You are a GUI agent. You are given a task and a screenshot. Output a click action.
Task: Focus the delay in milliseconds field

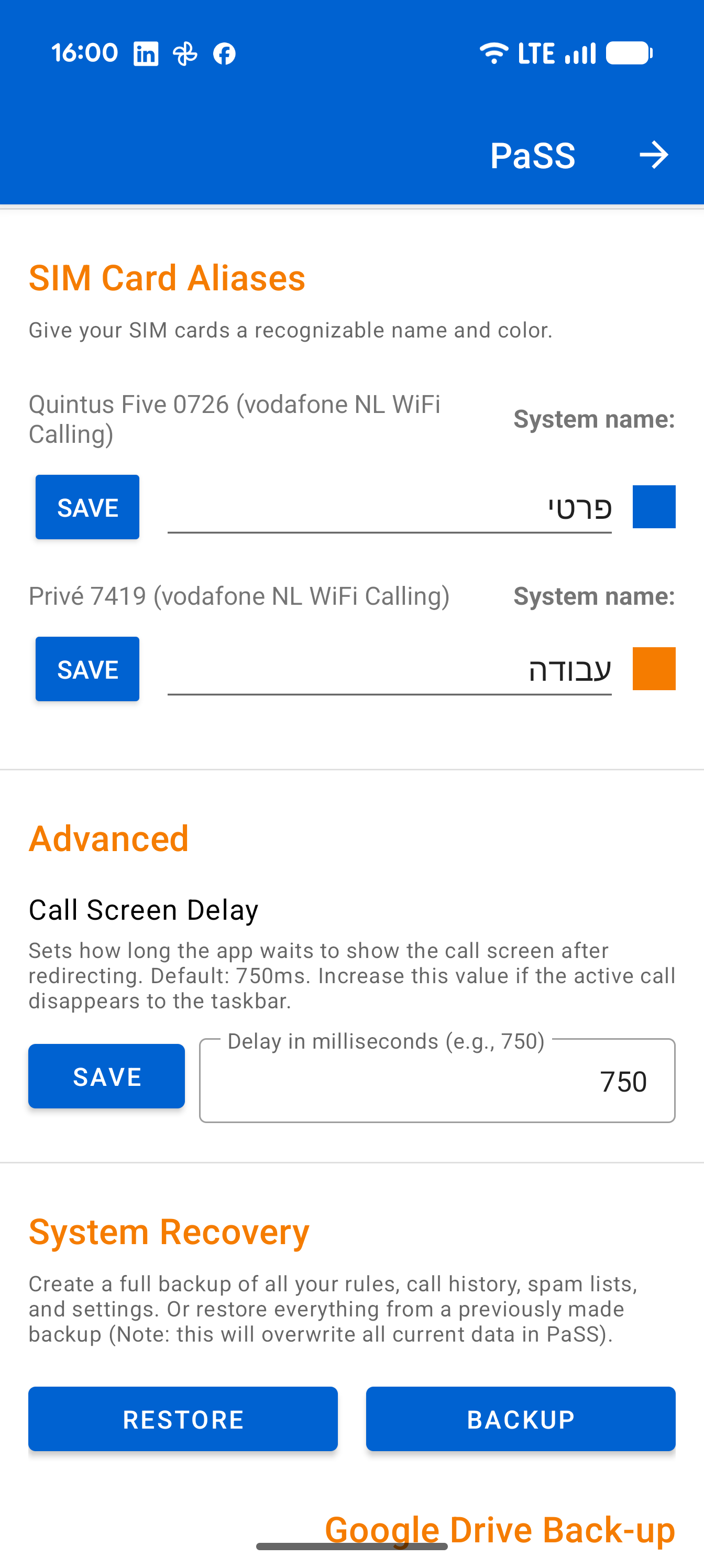(x=437, y=1081)
